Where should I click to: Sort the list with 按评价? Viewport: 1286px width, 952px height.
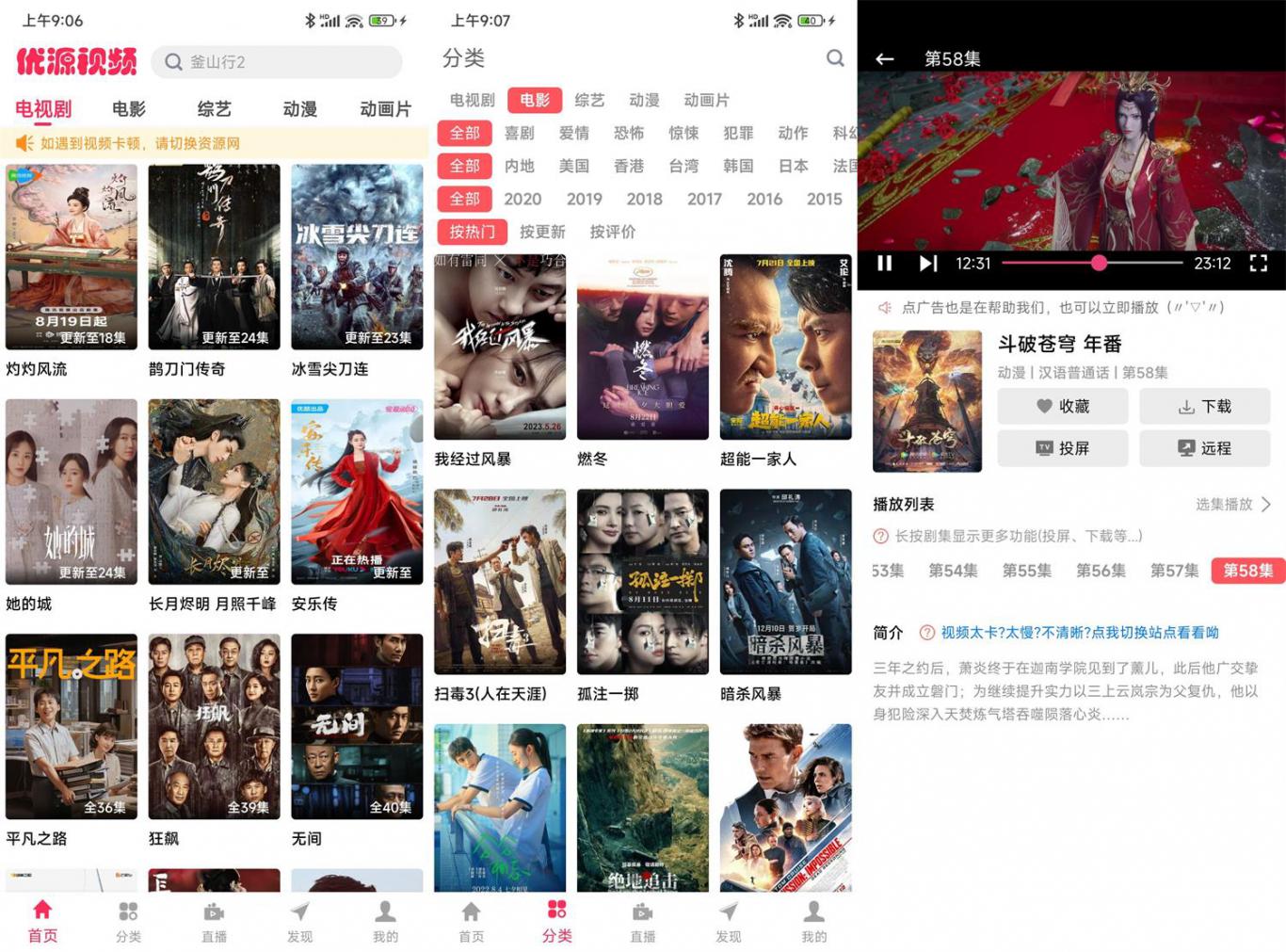click(612, 232)
